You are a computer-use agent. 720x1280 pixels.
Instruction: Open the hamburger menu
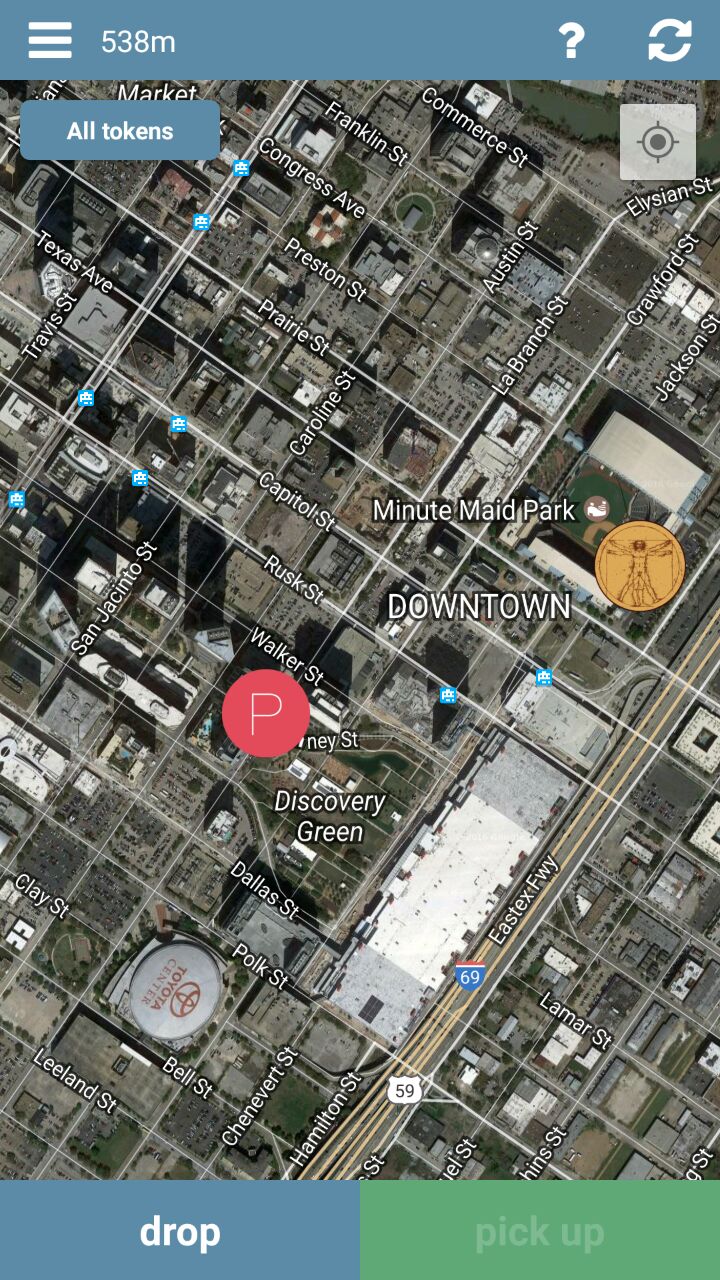(49, 40)
